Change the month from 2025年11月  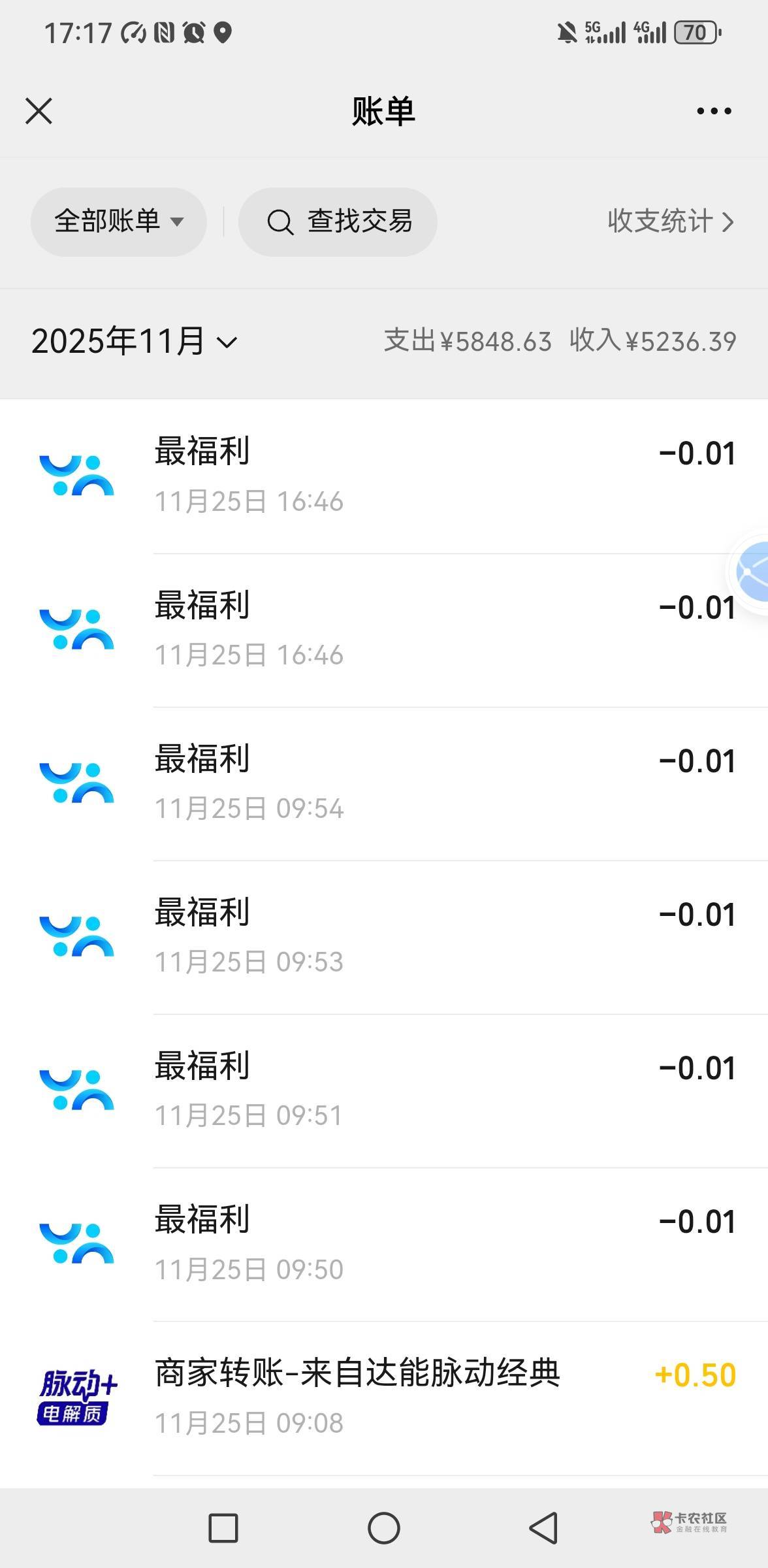(x=135, y=342)
